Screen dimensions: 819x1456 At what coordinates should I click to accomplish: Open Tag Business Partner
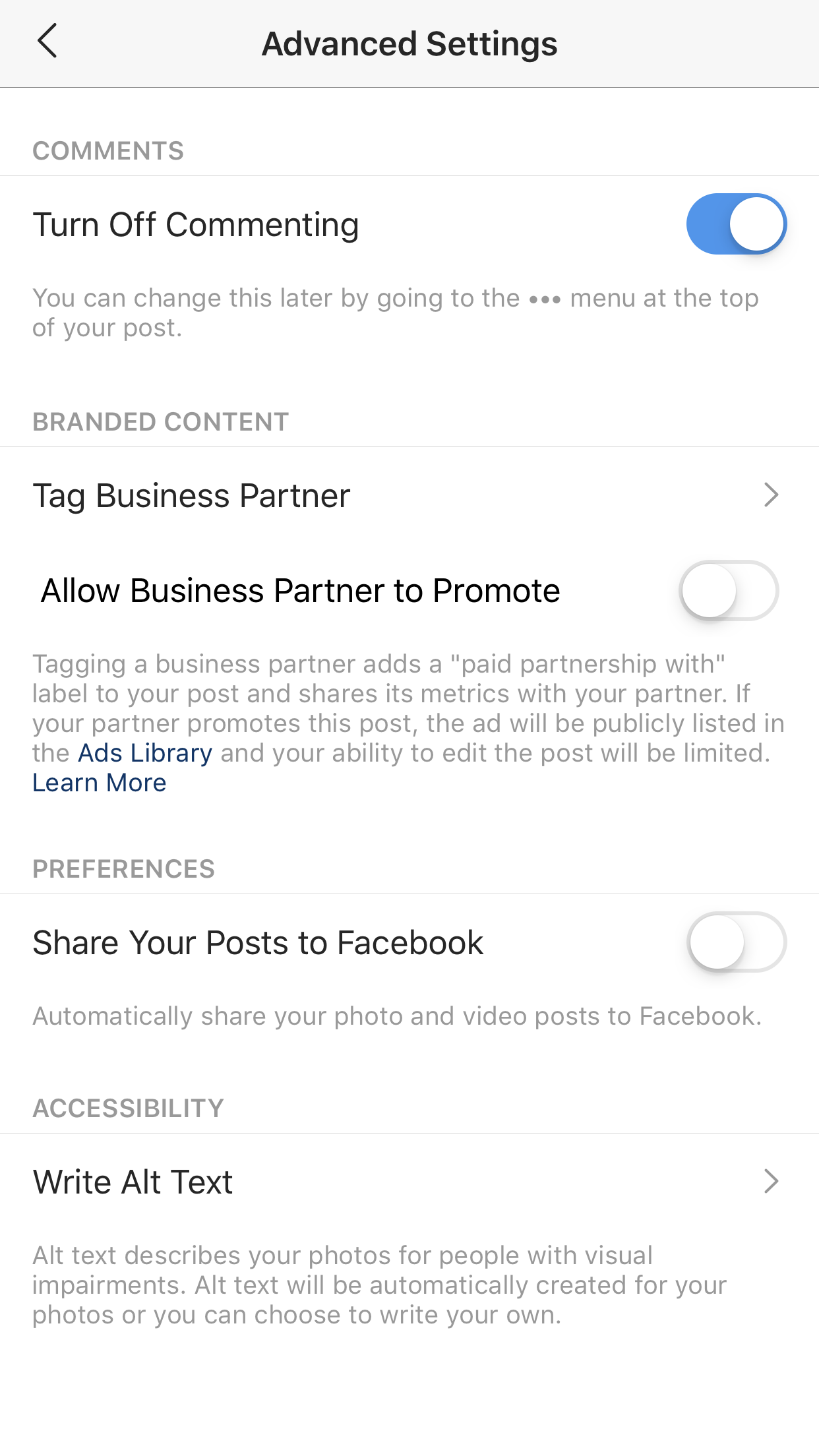pos(409,495)
